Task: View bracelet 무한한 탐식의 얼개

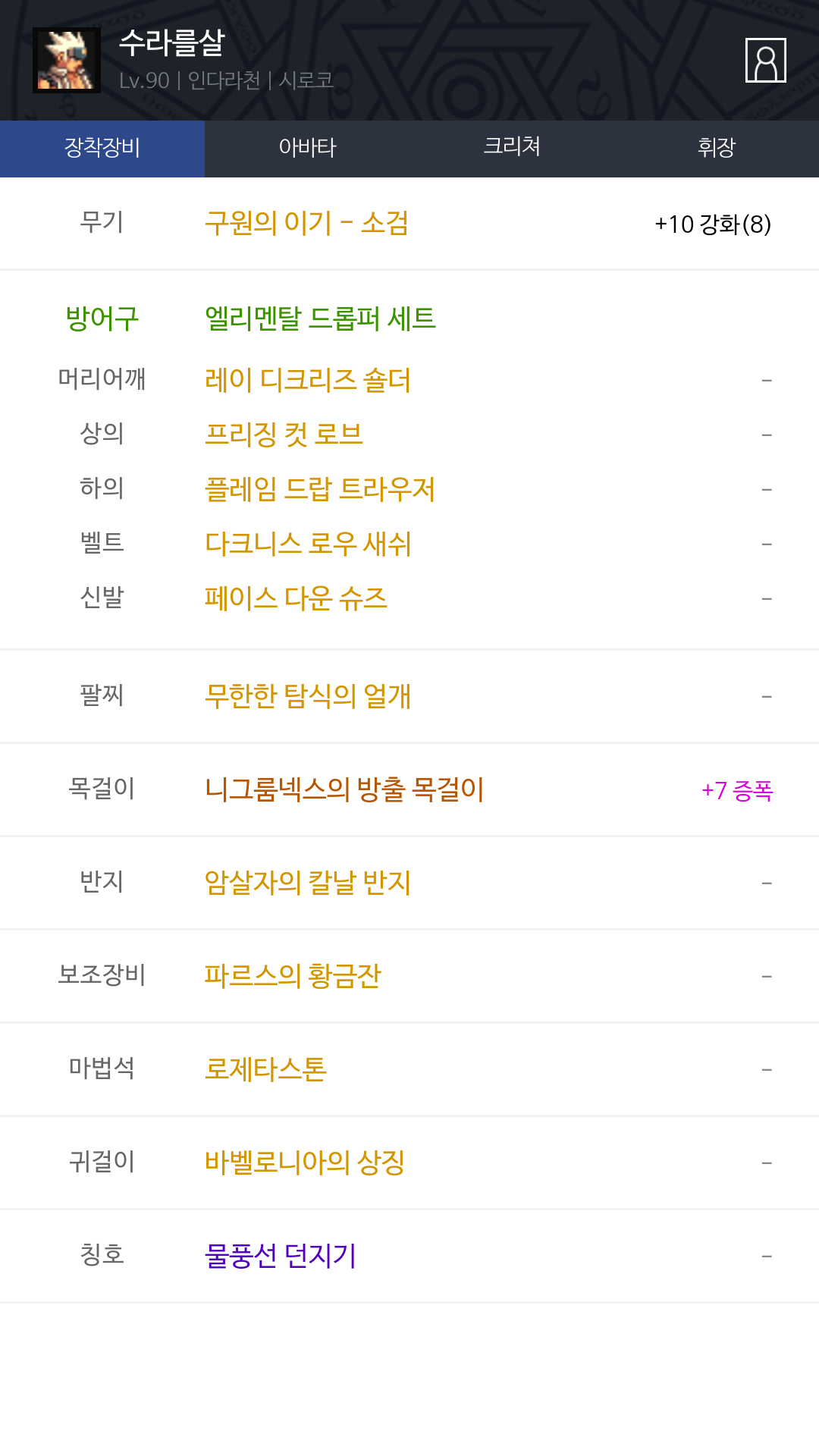Action: click(307, 696)
